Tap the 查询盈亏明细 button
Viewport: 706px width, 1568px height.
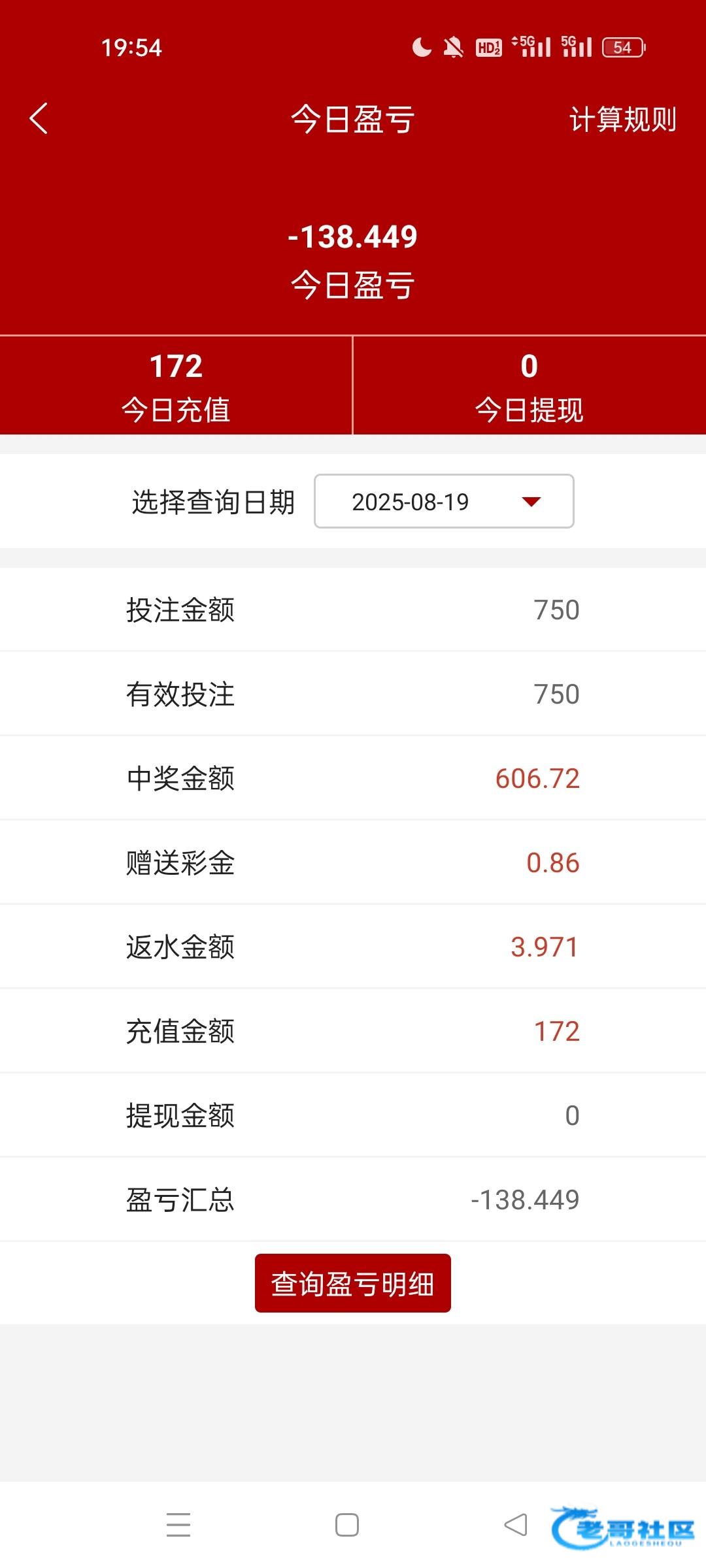pos(352,1283)
